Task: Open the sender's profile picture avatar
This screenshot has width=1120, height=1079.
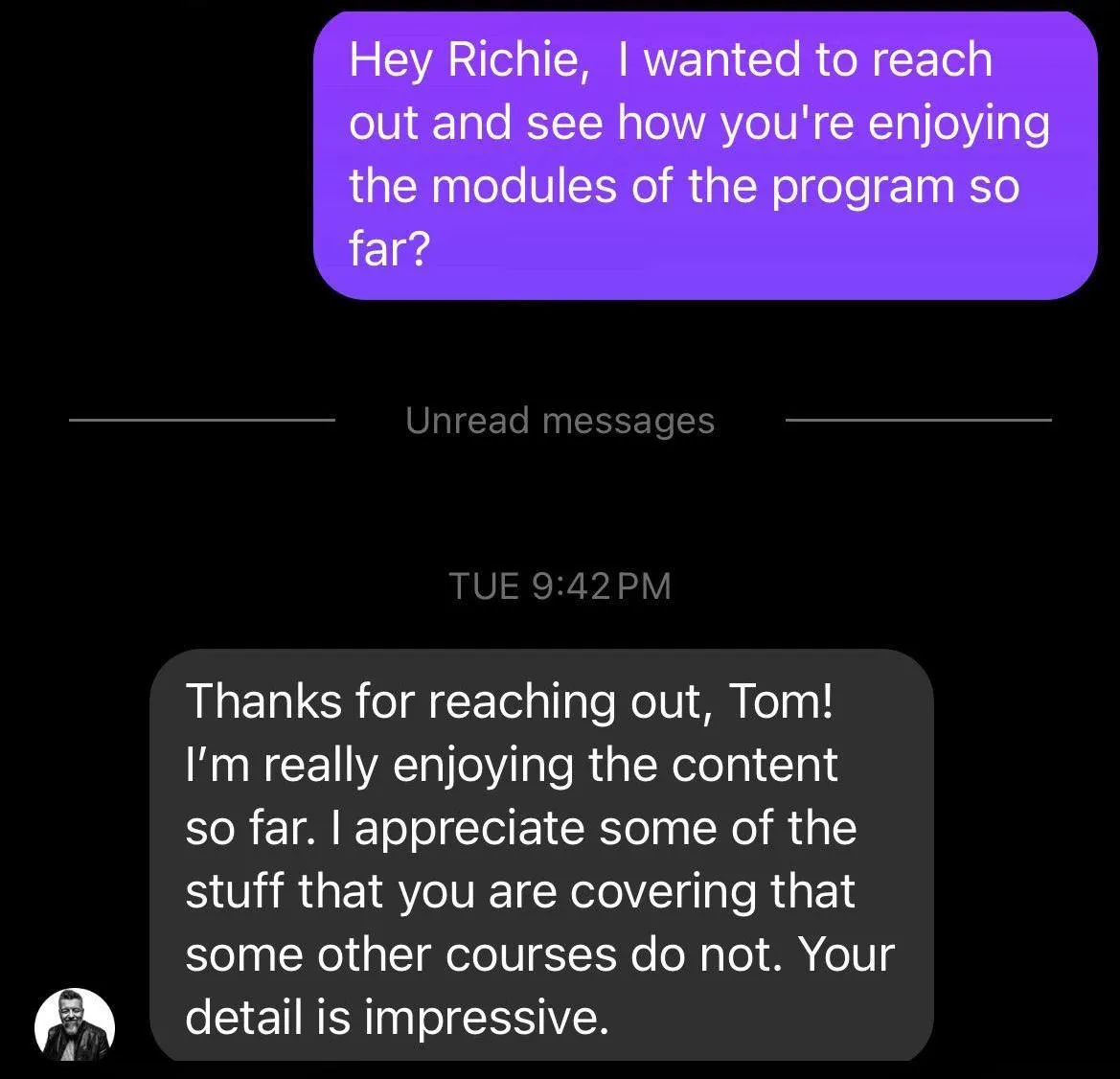Action: pyautogui.click(x=75, y=1026)
